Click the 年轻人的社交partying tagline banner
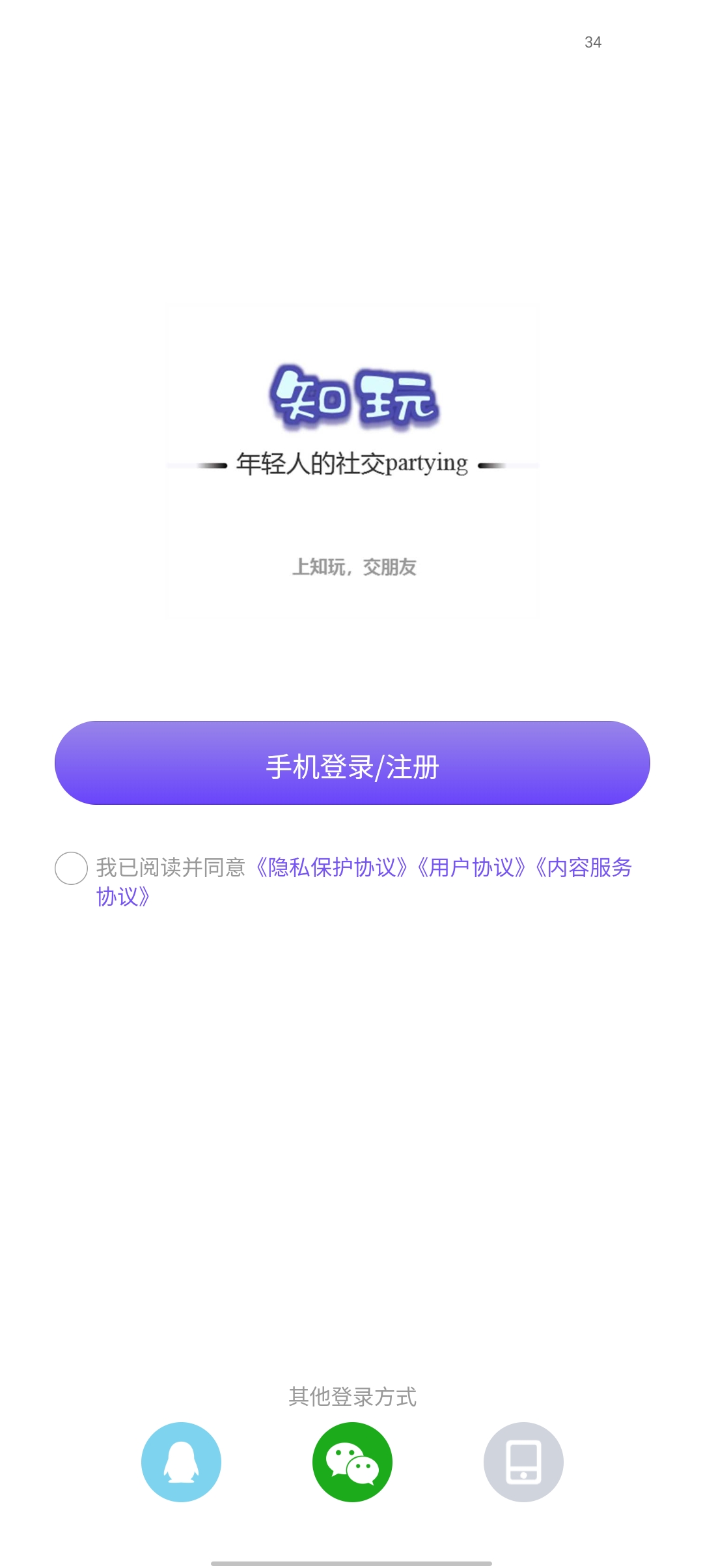Viewport: 703px width, 1568px height. [351, 462]
